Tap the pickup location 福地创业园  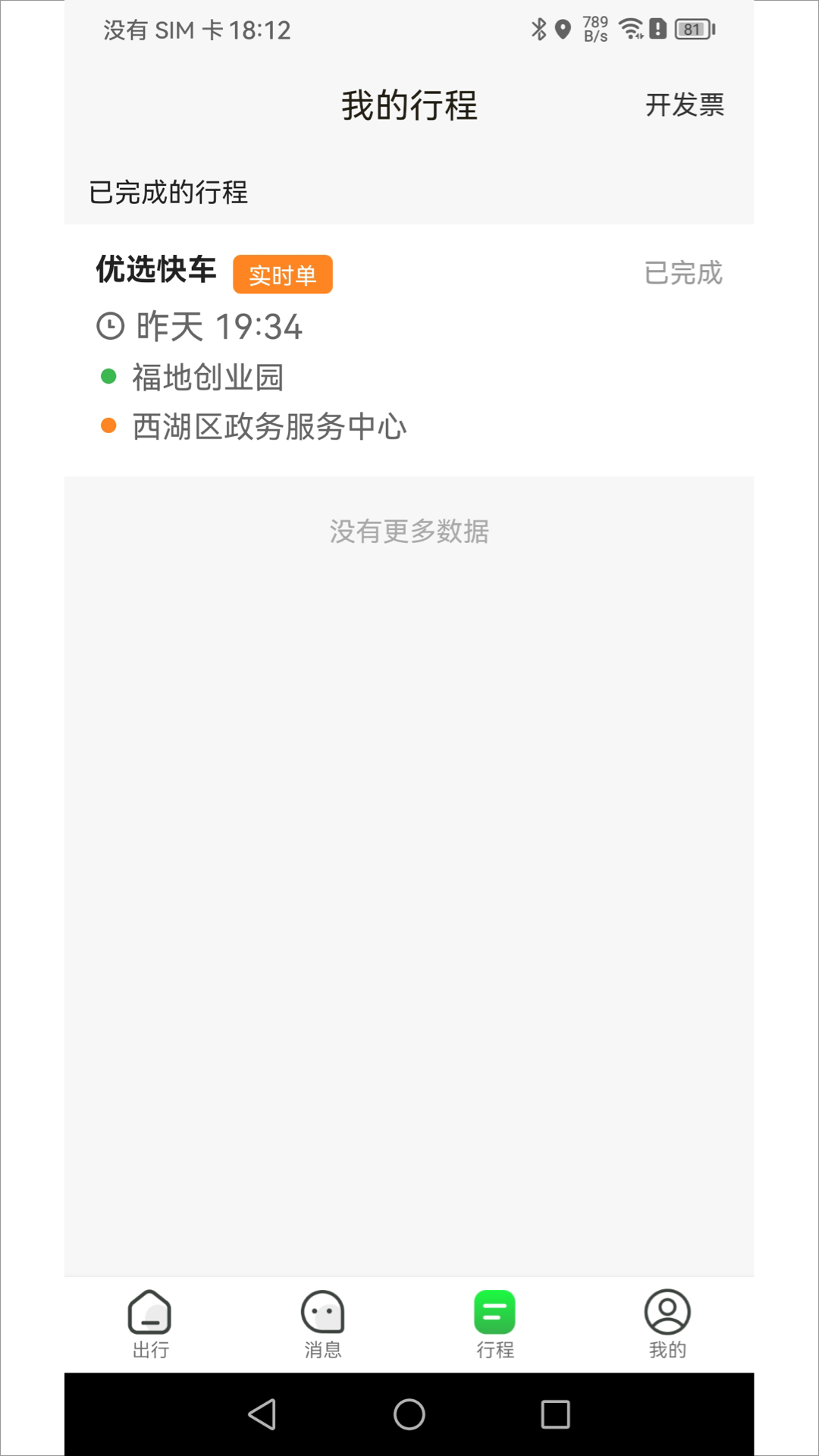click(x=207, y=377)
